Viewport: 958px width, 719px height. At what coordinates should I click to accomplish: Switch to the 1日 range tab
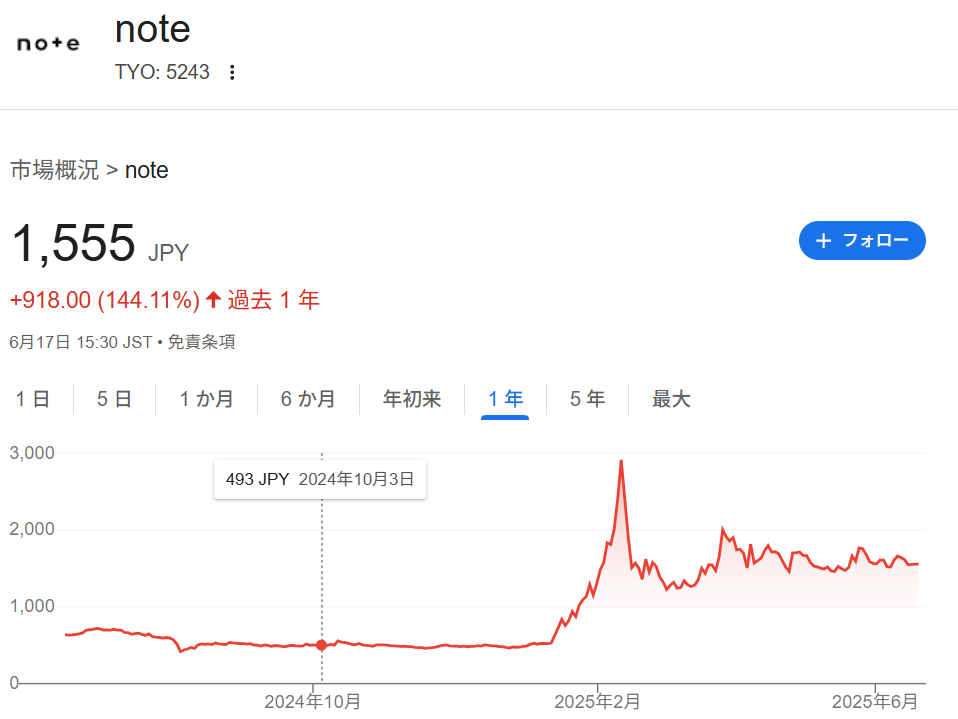click(33, 399)
